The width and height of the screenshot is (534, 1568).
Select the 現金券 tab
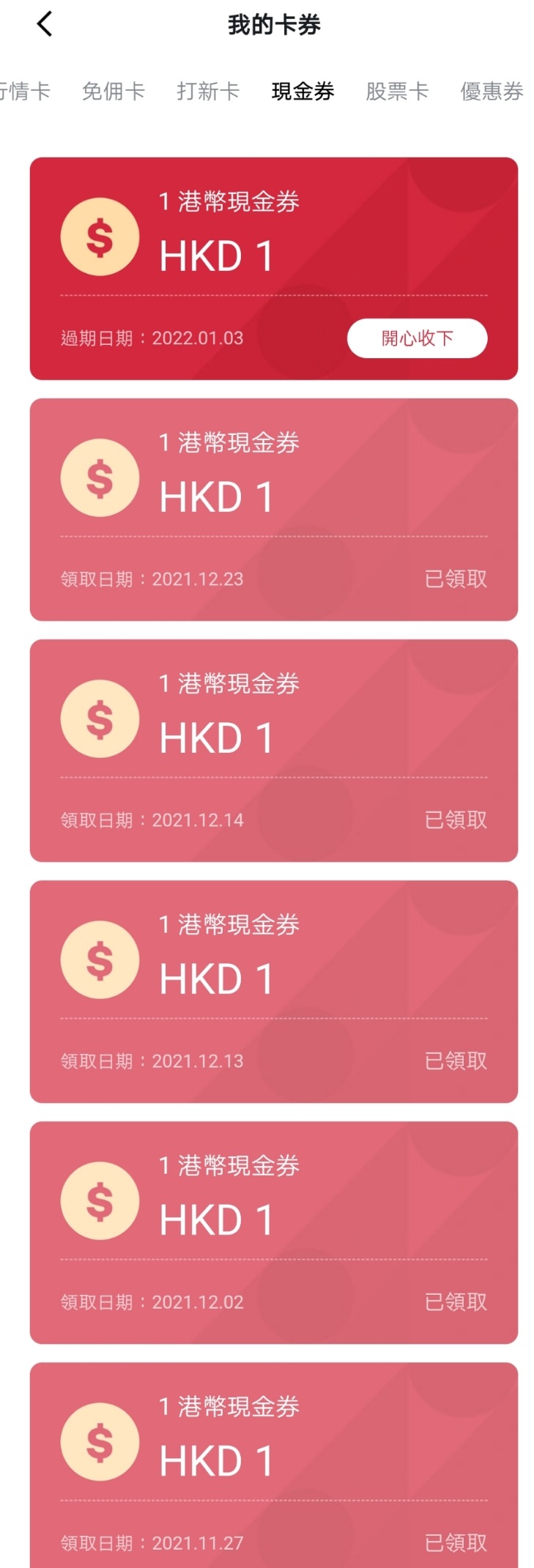pyautogui.click(x=303, y=92)
